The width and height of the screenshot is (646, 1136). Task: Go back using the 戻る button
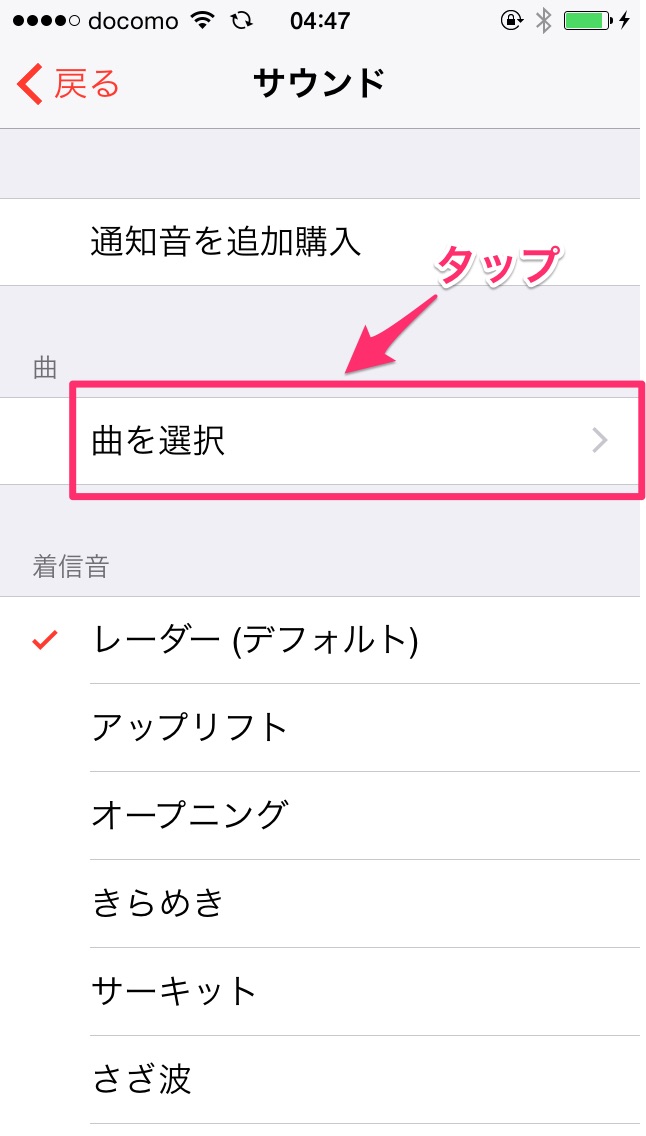67,83
